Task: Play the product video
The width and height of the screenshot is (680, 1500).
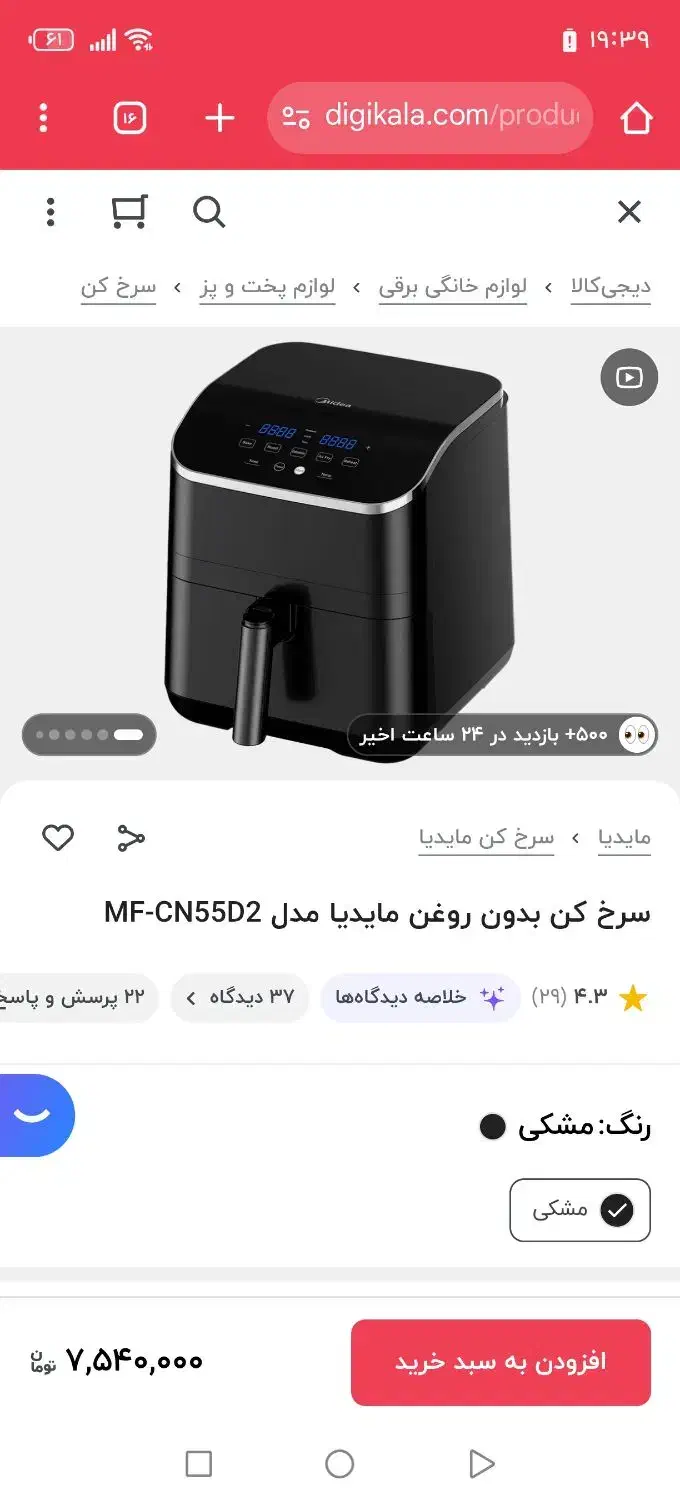Action: tap(629, 378)
